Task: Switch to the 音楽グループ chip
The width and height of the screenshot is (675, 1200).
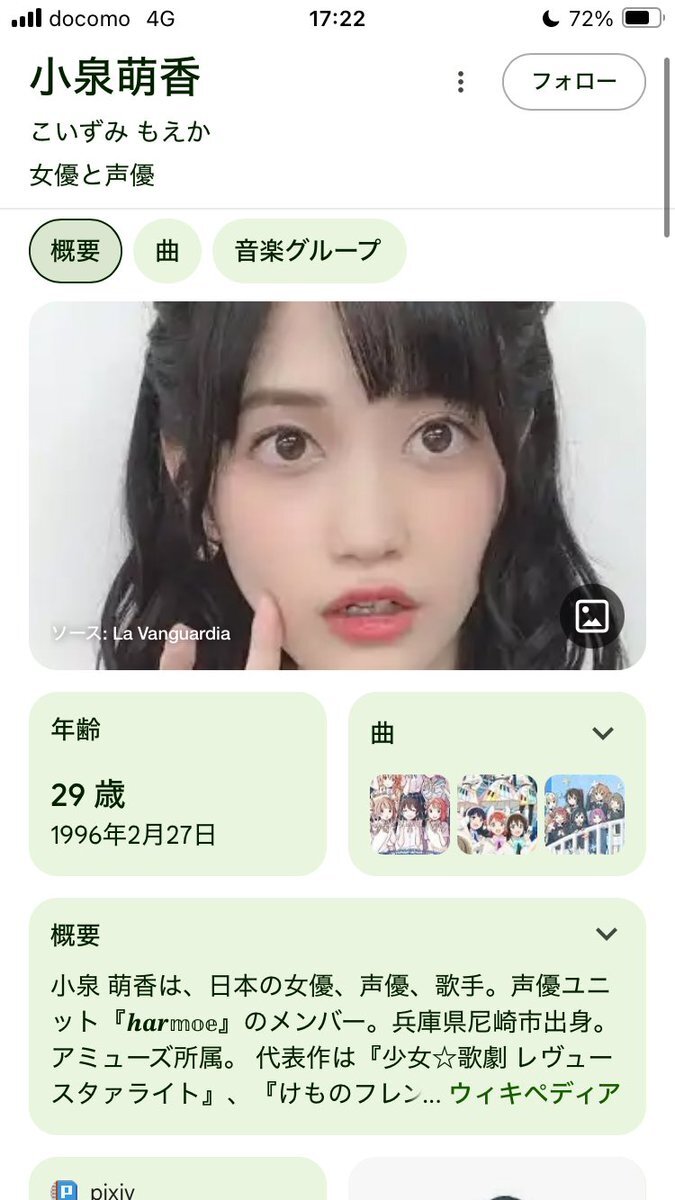Action: (308, 250)
